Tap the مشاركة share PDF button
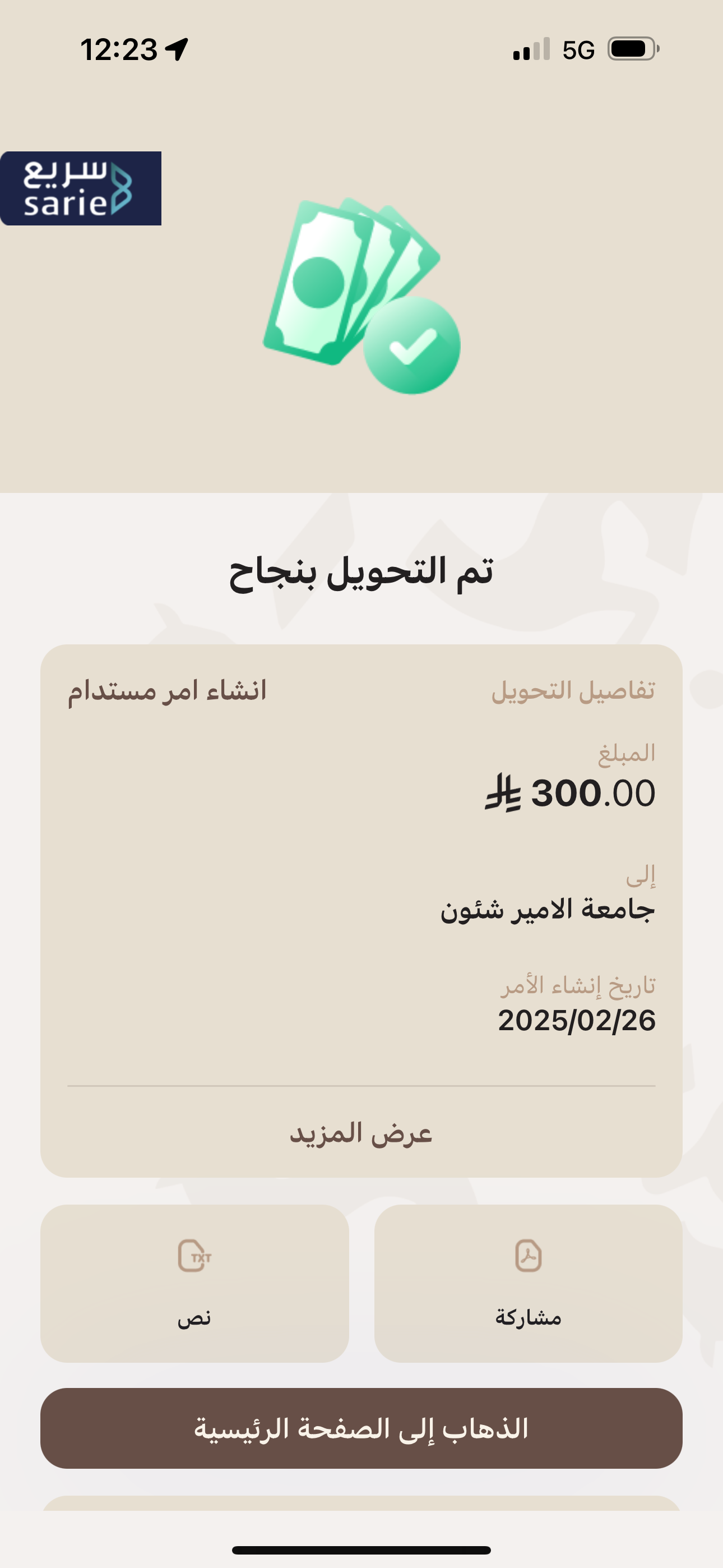Image resolution: width=723 pixels, height=1568 pixels. click(529, 1283)
